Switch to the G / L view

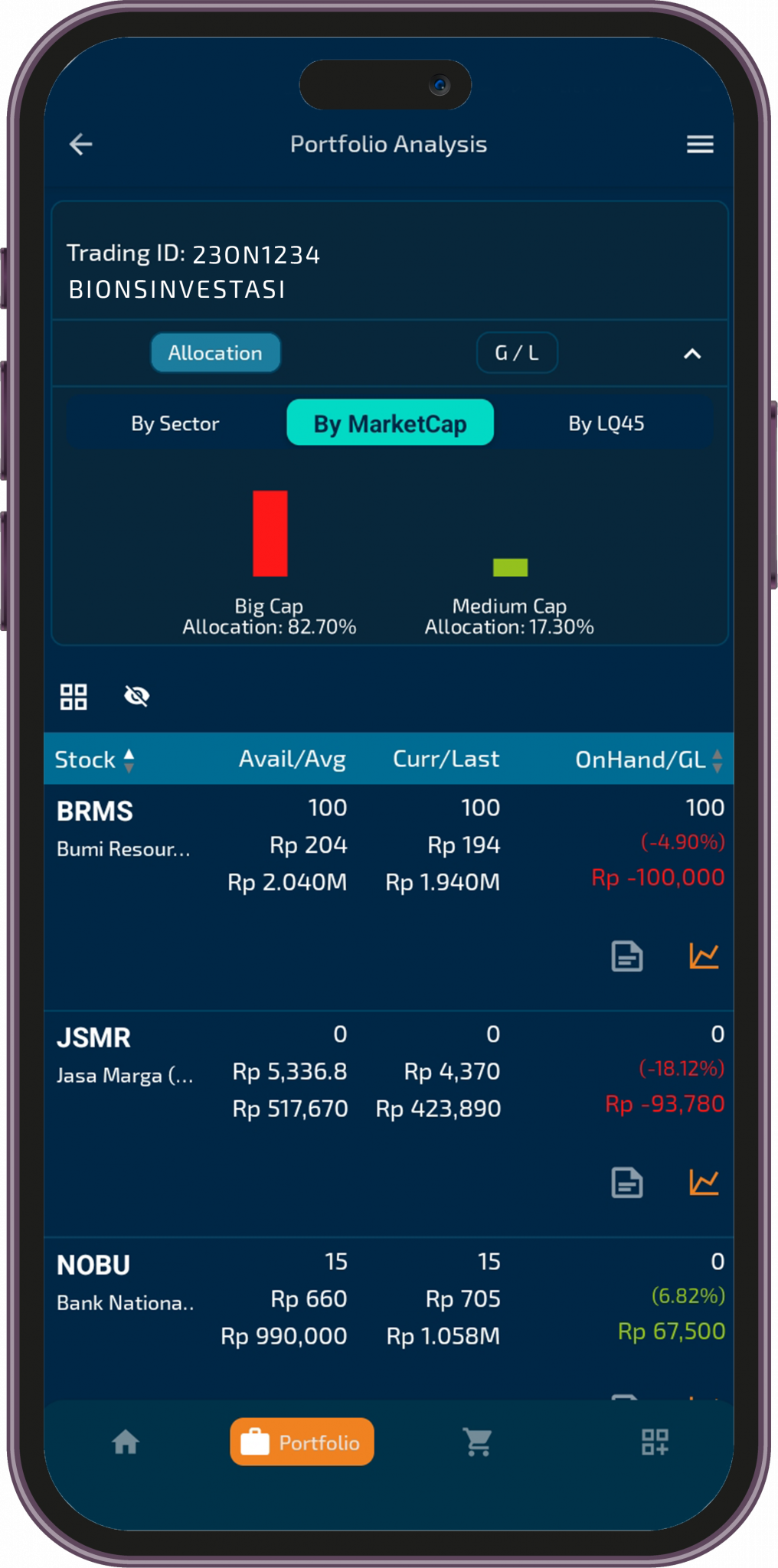click(x=517, y=353)
